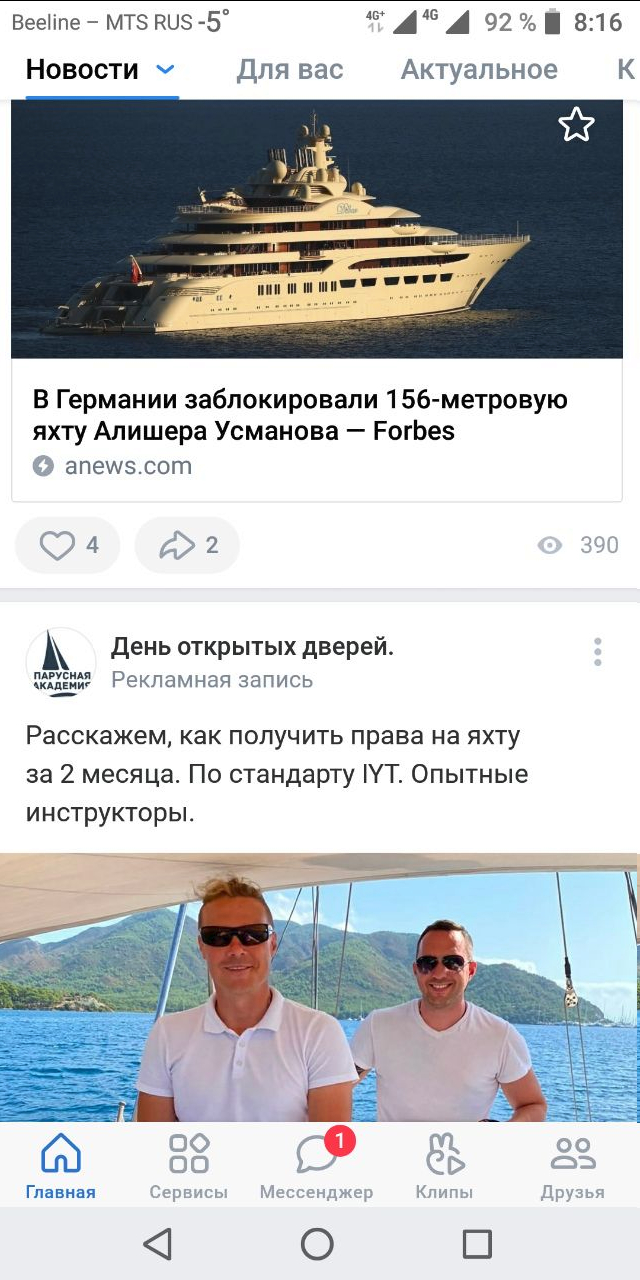Screen dimensions: 640x1280
Task: Open the Сервисы tab
Action: click(189, 1166)
